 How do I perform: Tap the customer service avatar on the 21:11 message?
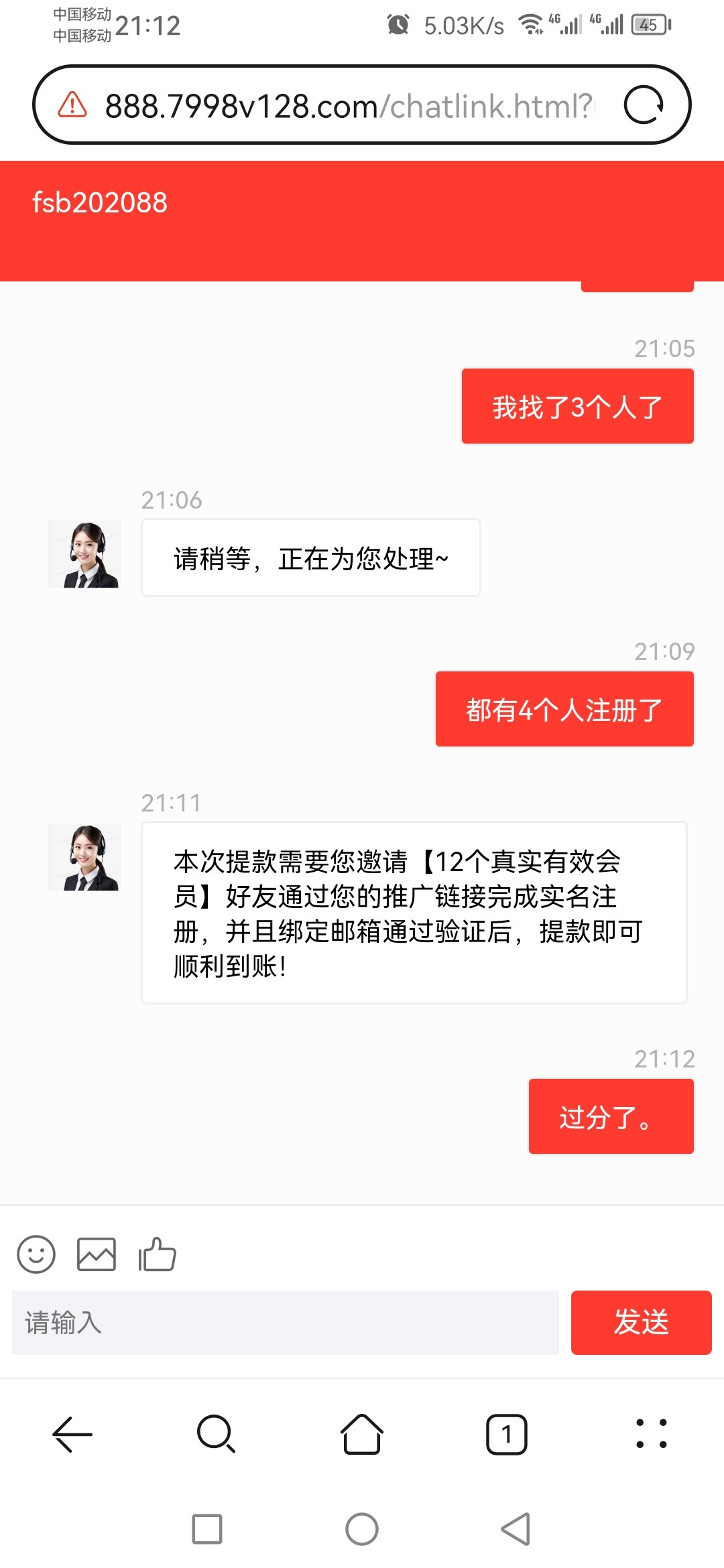pyautogui.click(x=86, y=856)
